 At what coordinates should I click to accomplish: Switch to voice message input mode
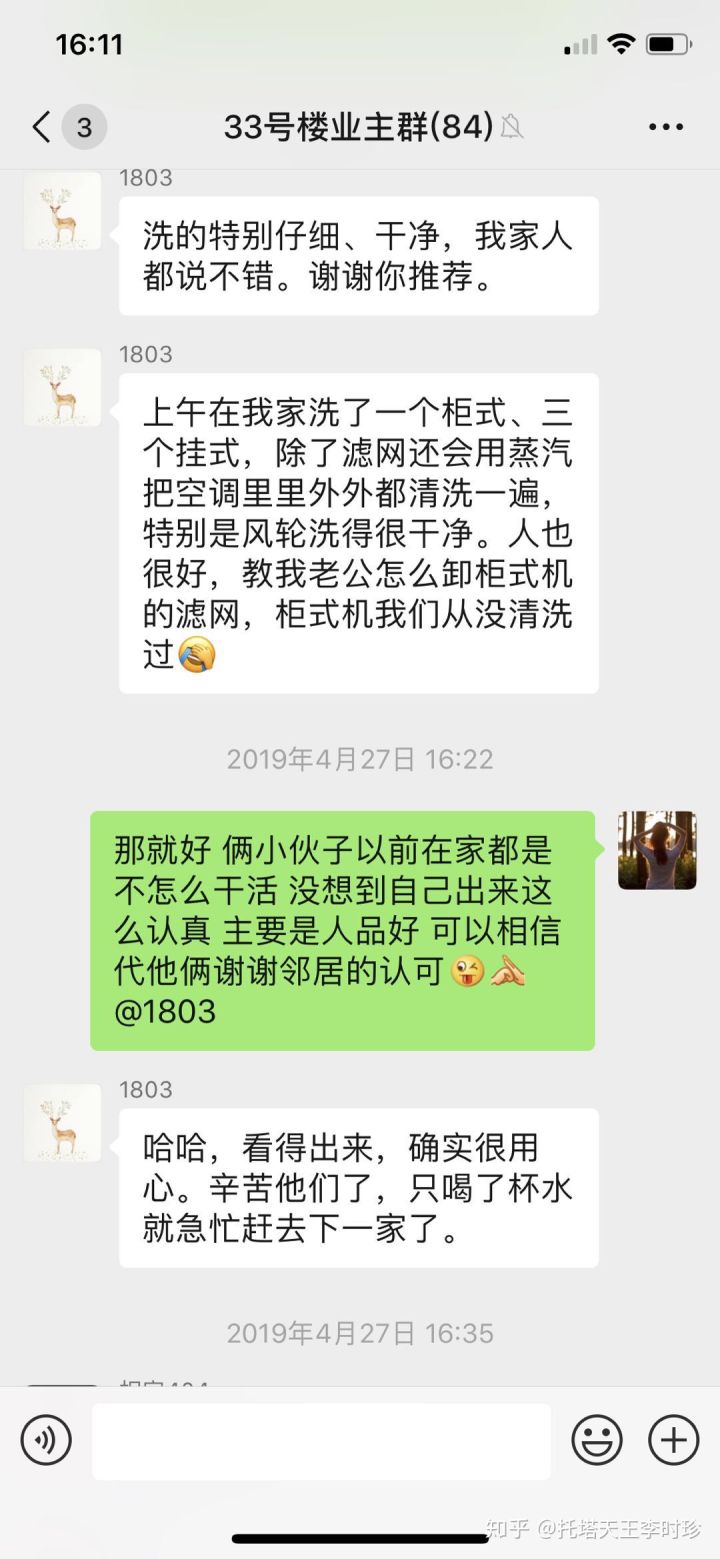point(46,1440)
